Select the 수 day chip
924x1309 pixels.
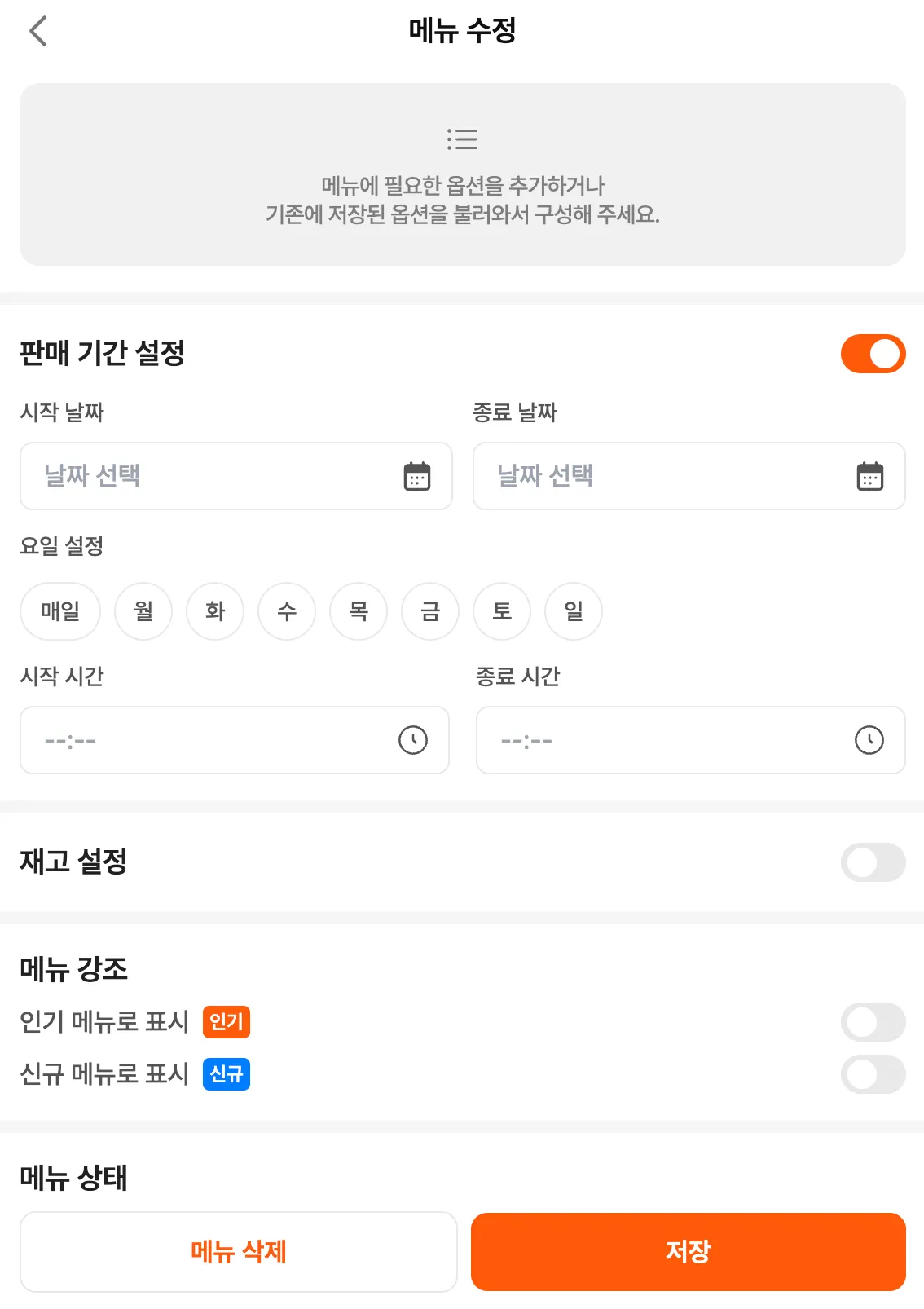pyautogui.click(x=287, y=611)
